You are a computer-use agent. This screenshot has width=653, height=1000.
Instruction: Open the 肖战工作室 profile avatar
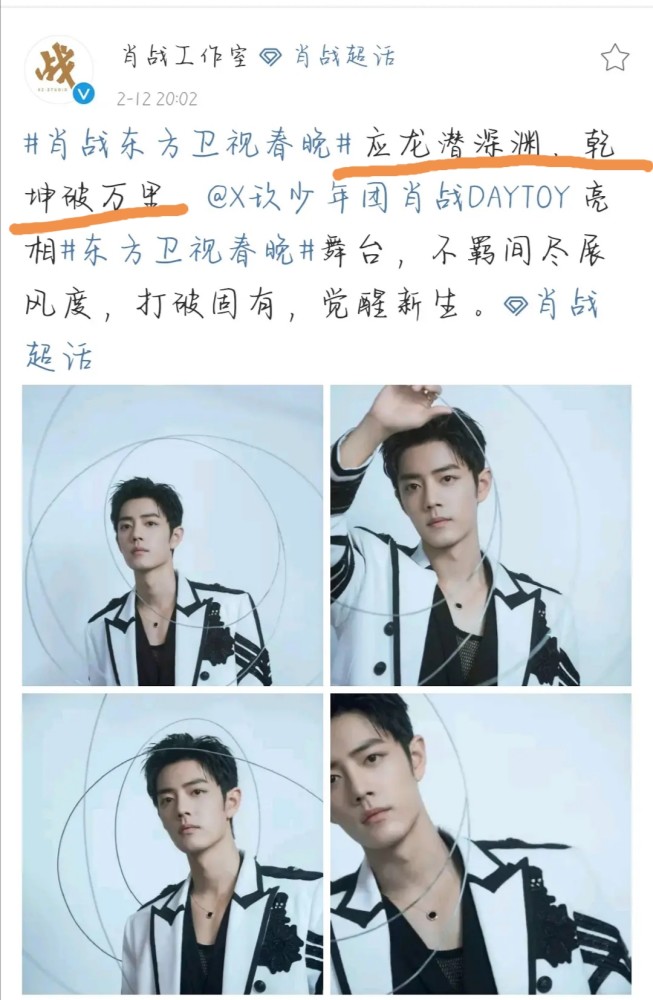[59, 70]
